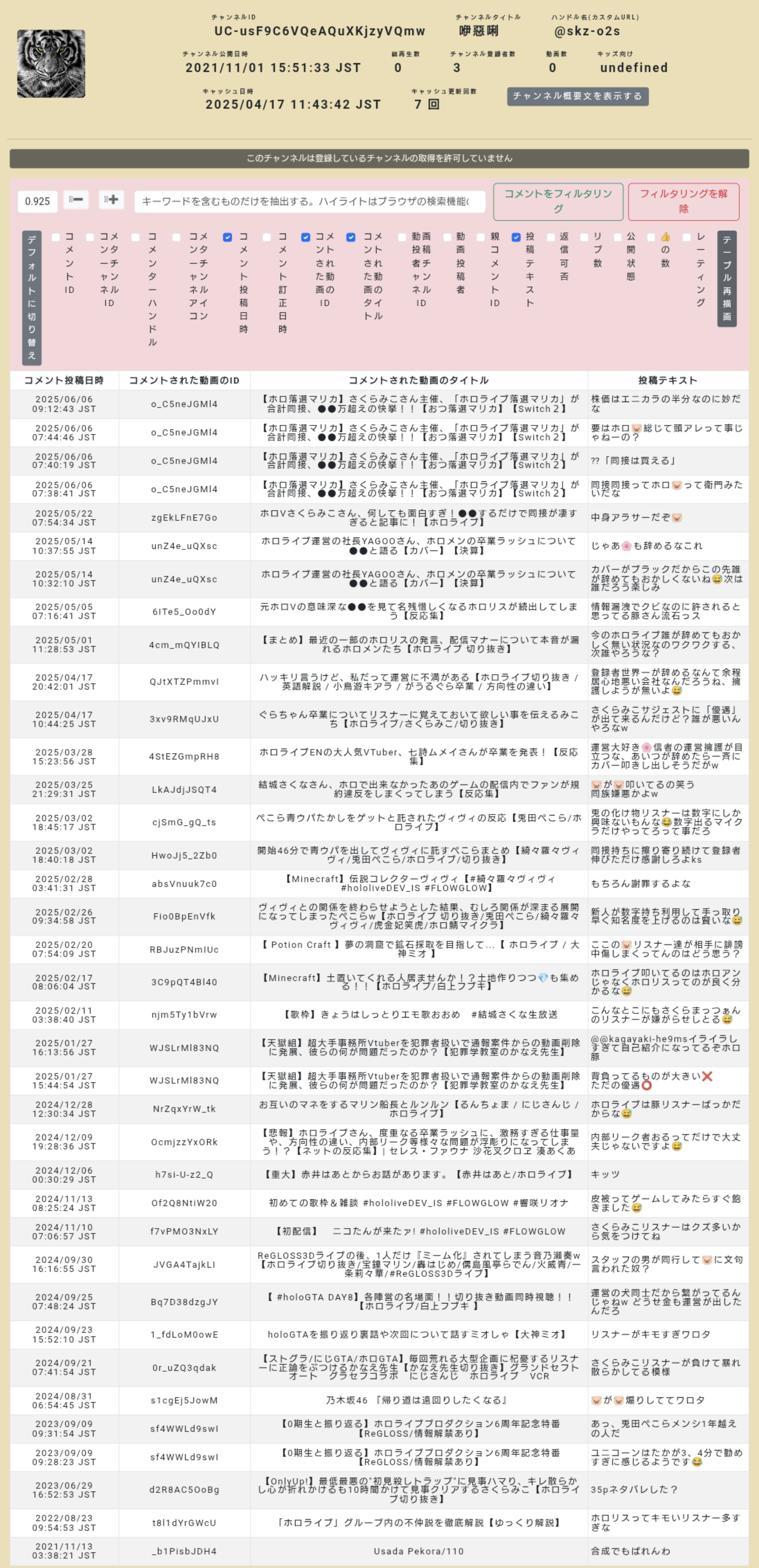Tap フィルタリングを解除 button
The width and height of the screenshot is (759, 1568).
pyautogui.click(x=684, y=201)
